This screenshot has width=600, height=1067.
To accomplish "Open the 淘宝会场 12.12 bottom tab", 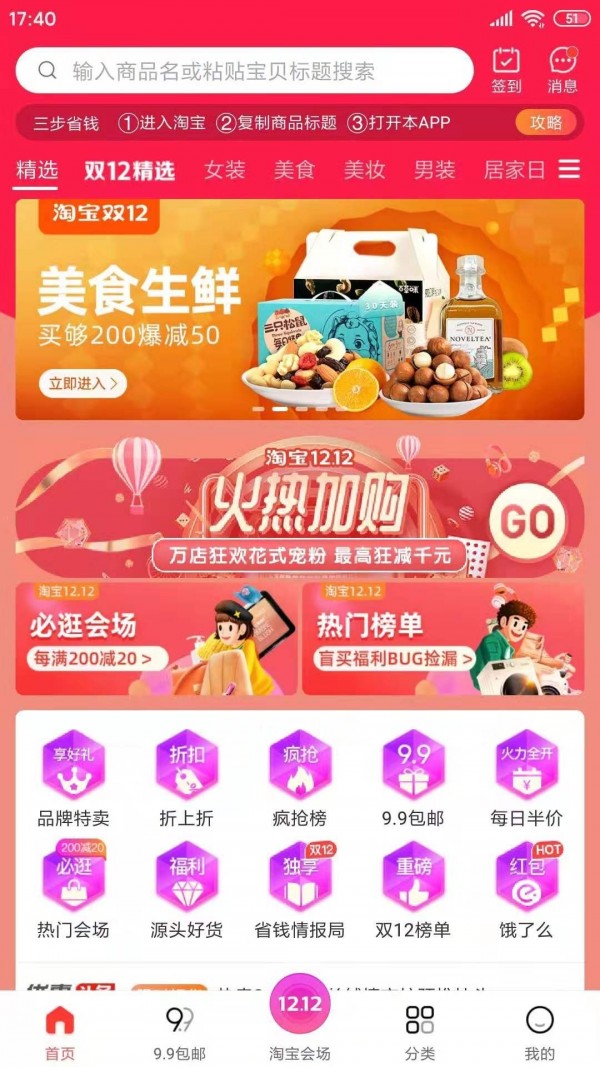I will click(300, 1019).
